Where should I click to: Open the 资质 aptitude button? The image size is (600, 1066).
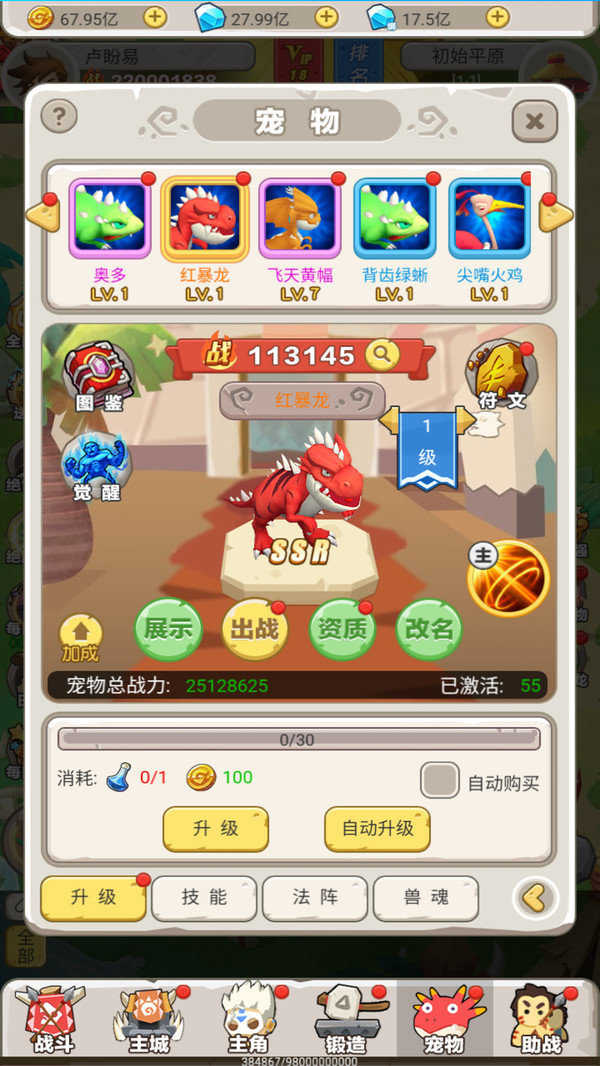[x=342, y=629]
